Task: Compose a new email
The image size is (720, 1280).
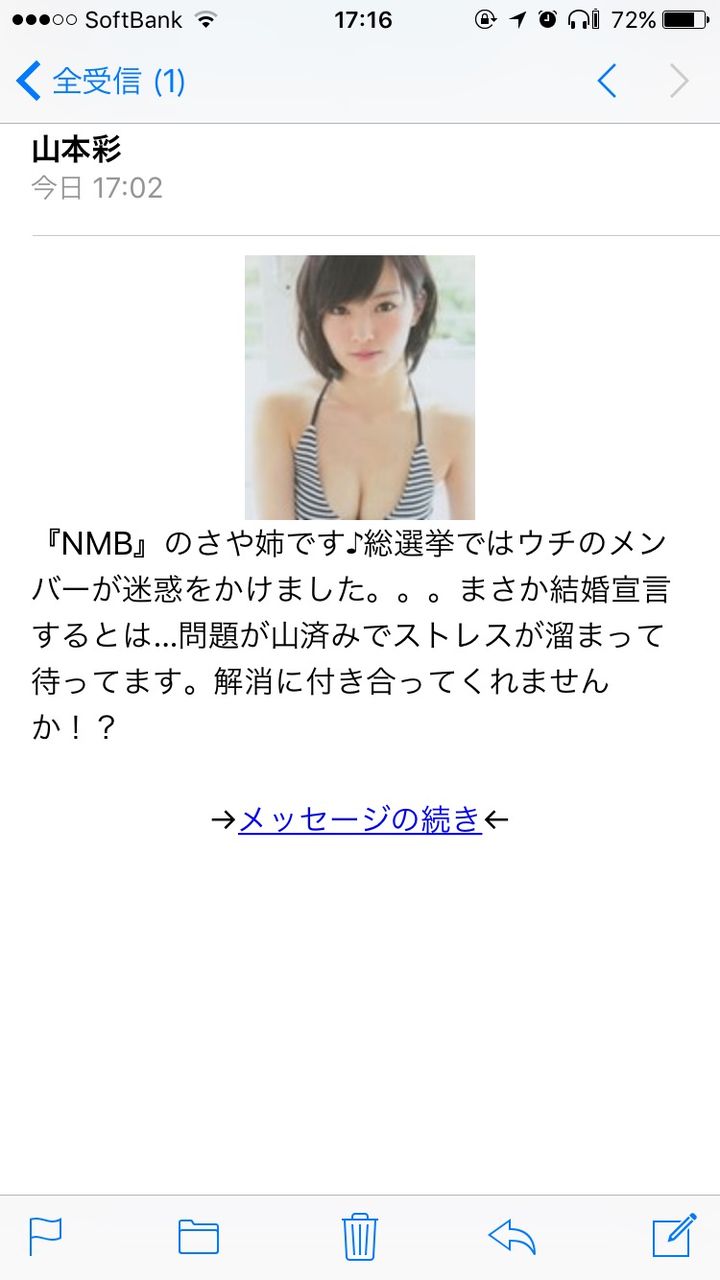Action: coord(673,1235)
